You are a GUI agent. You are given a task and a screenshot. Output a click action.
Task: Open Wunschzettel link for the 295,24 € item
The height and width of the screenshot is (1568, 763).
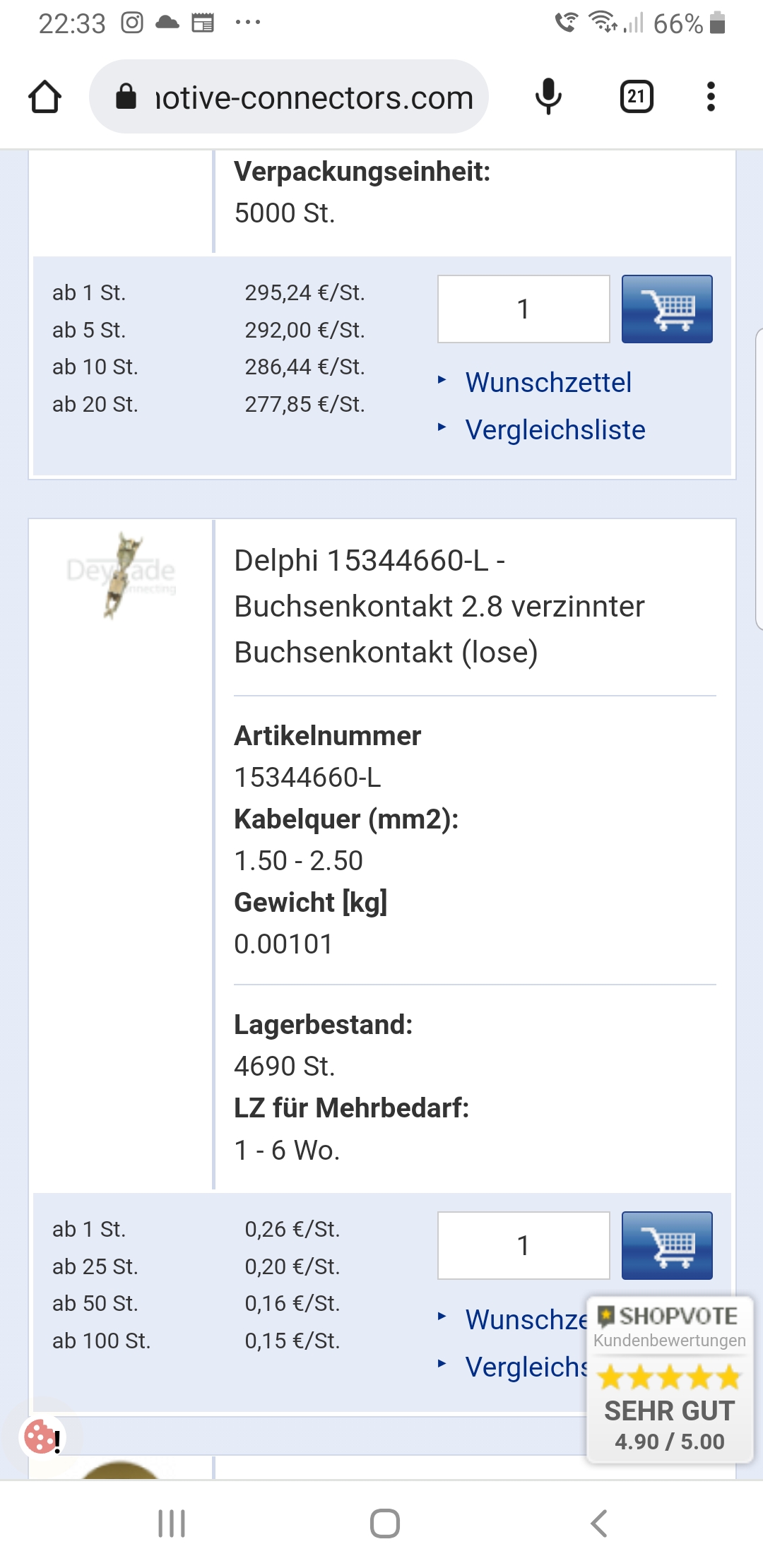pyautogui.click(x=548, y=383)
